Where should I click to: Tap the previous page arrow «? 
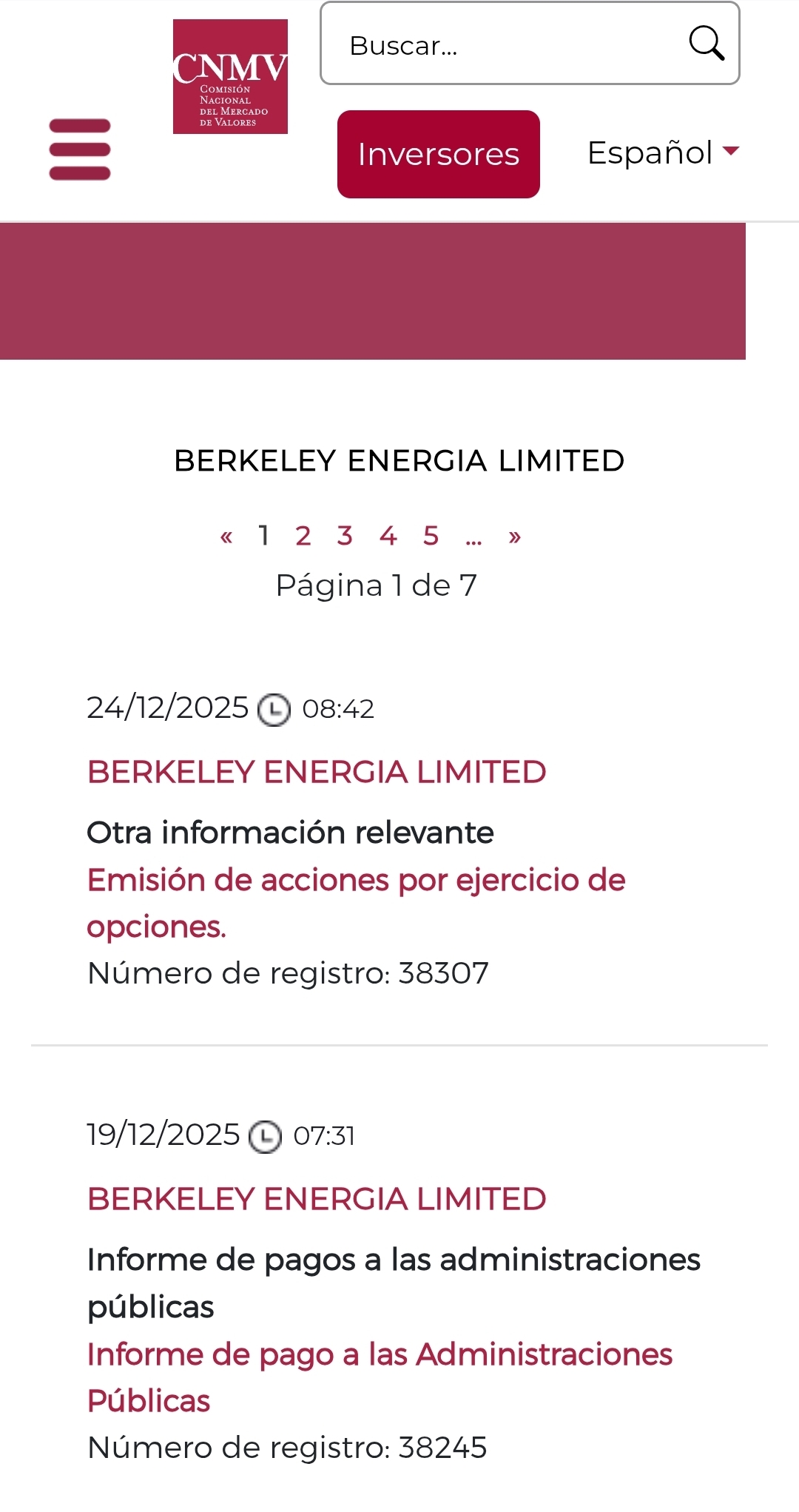point(226,536)
